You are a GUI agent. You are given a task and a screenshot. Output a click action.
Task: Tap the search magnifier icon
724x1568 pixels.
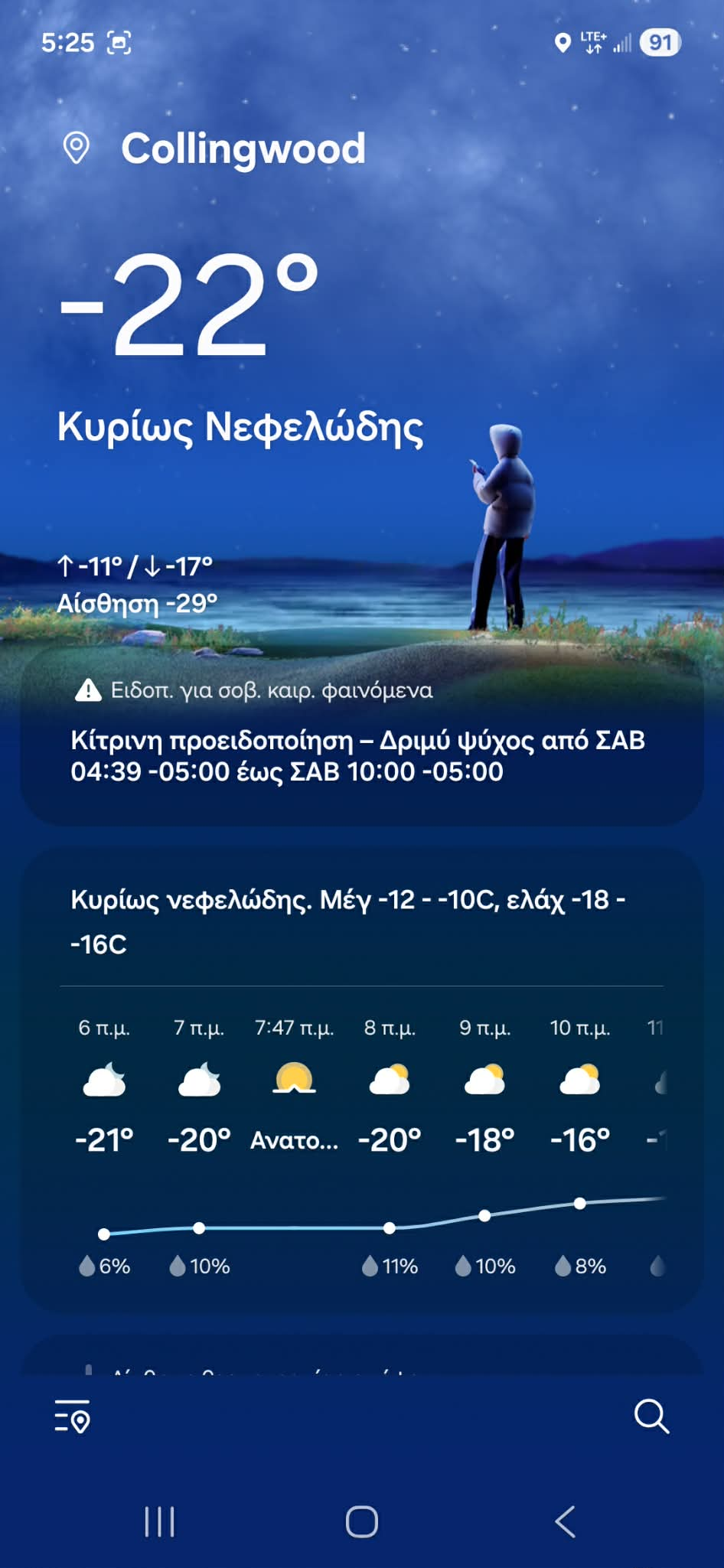click(x=651, y=1416)
